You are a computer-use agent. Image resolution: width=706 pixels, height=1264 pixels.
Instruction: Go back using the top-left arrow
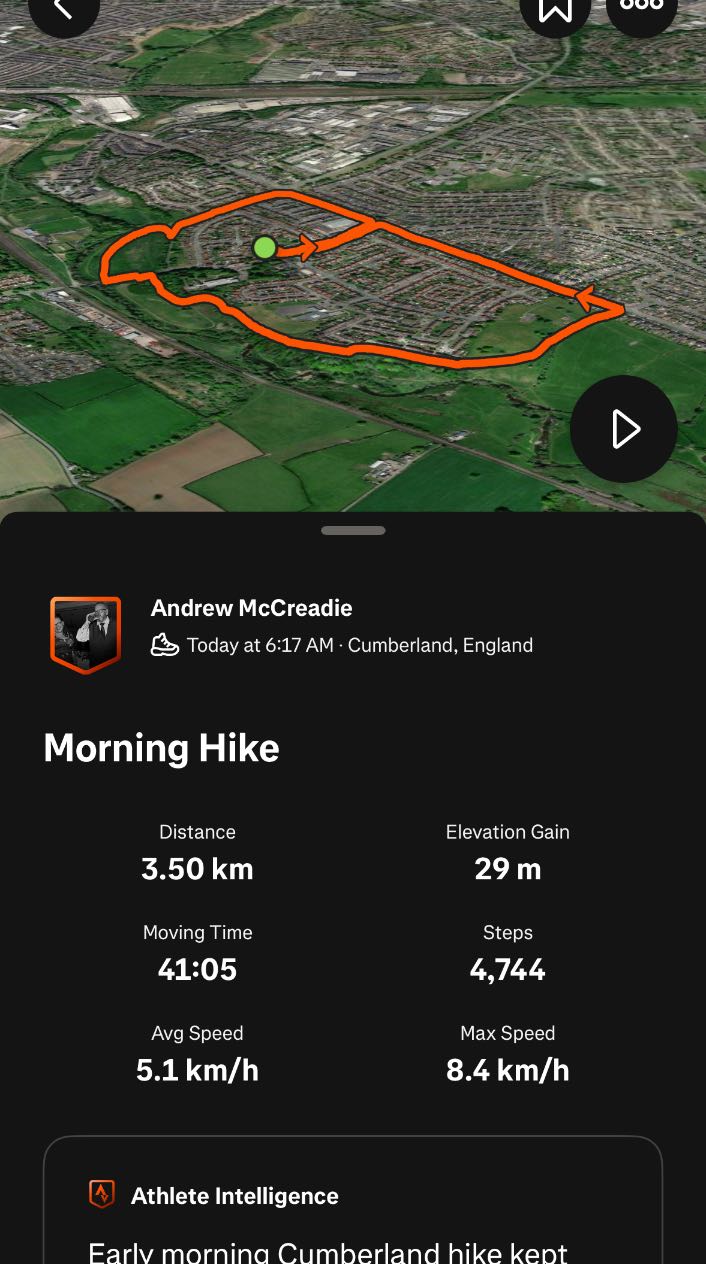(63, 8)
